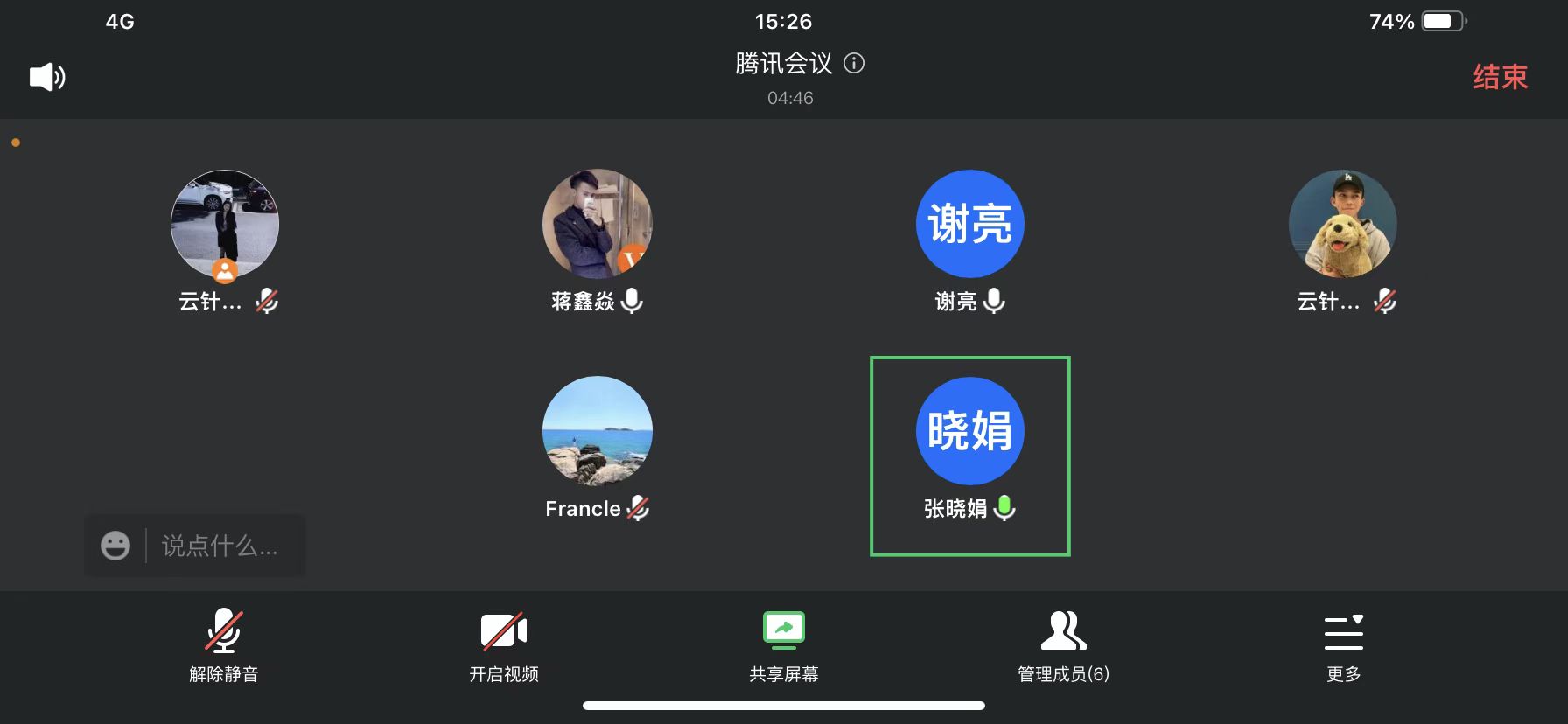Select participant 蒋鑫焱
1568x724 pixels.
point(598,225)
